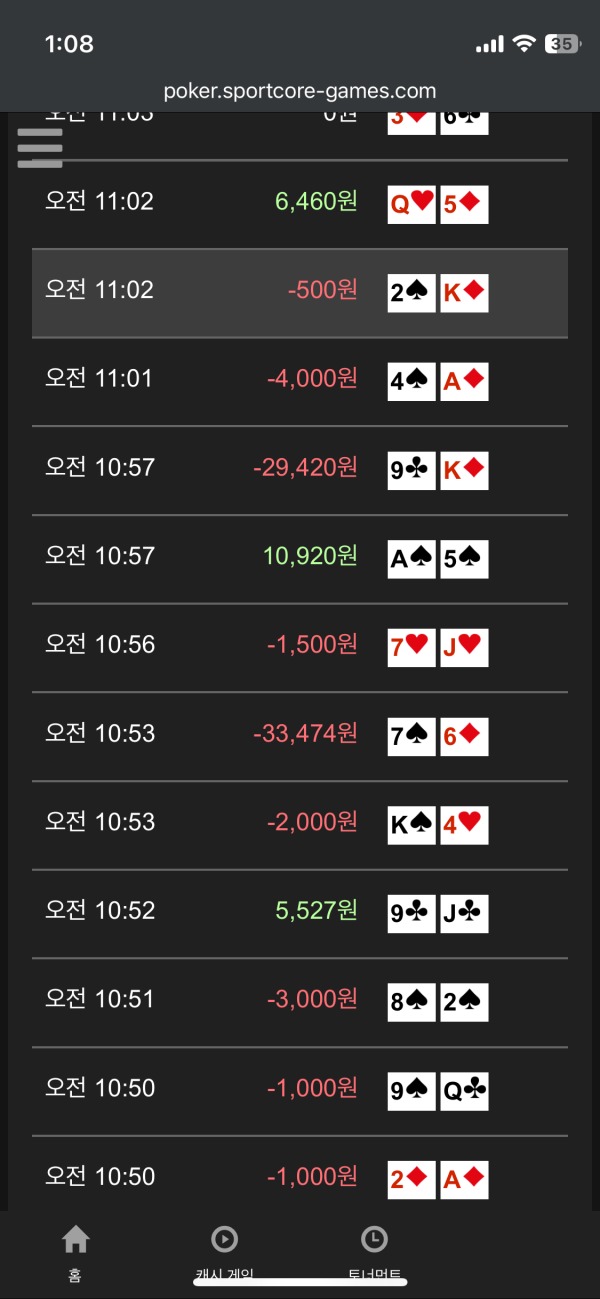Switch to the 토너먼트 tab

373,1250
